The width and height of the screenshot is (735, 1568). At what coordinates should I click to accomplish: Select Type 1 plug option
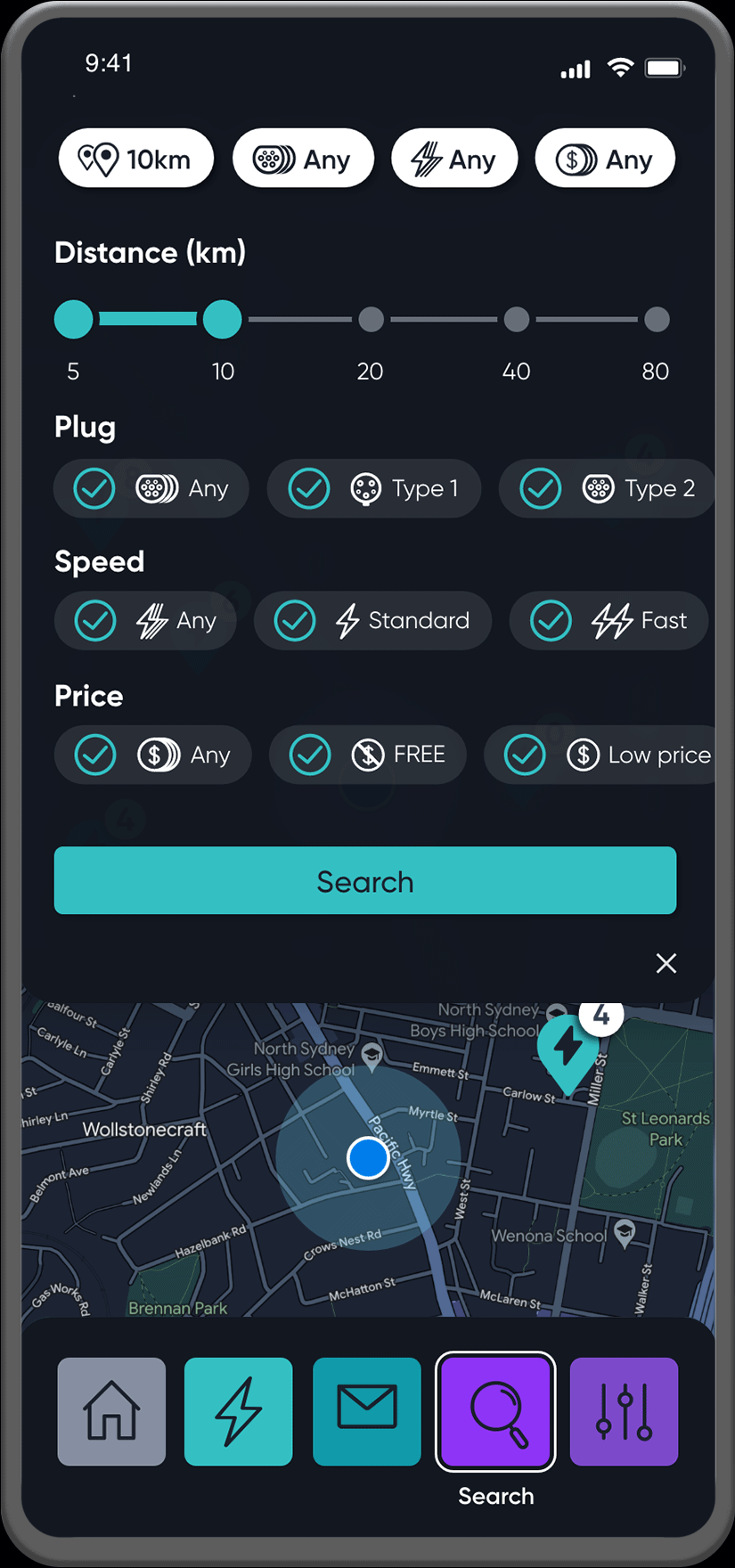(x=374, y=488)
